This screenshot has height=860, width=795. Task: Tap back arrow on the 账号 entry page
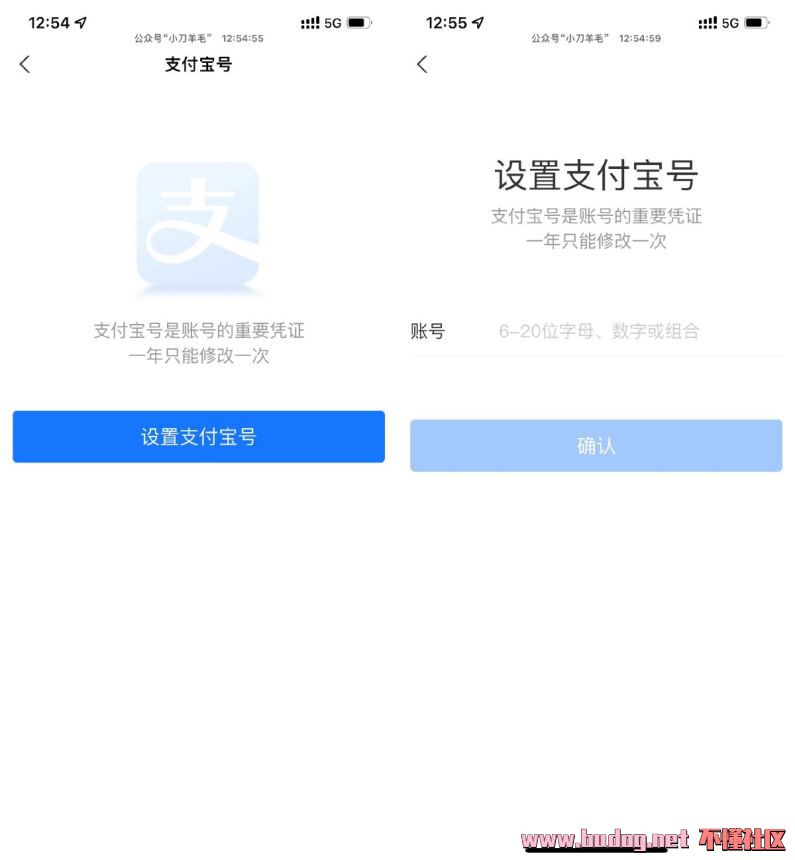[x=422, y=65]
